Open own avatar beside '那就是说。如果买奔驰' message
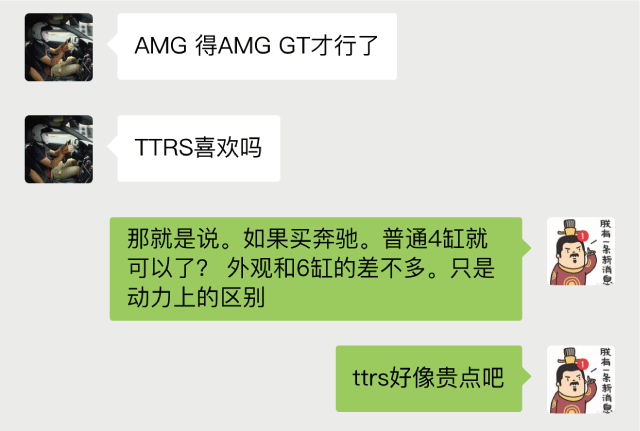Image resolution: width=640 pixels, height=431 pixels. [x=581, y=251]
